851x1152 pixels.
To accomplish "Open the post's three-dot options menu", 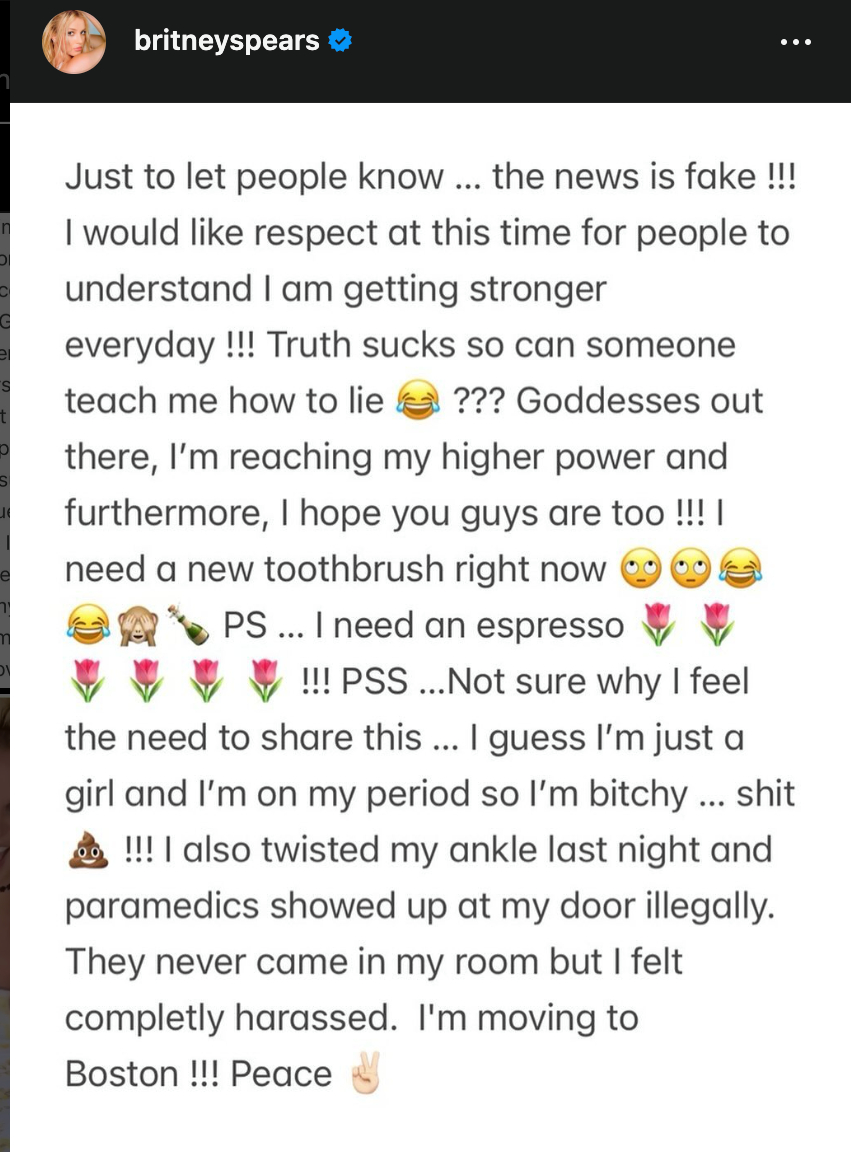I will (x=795, y=43).
